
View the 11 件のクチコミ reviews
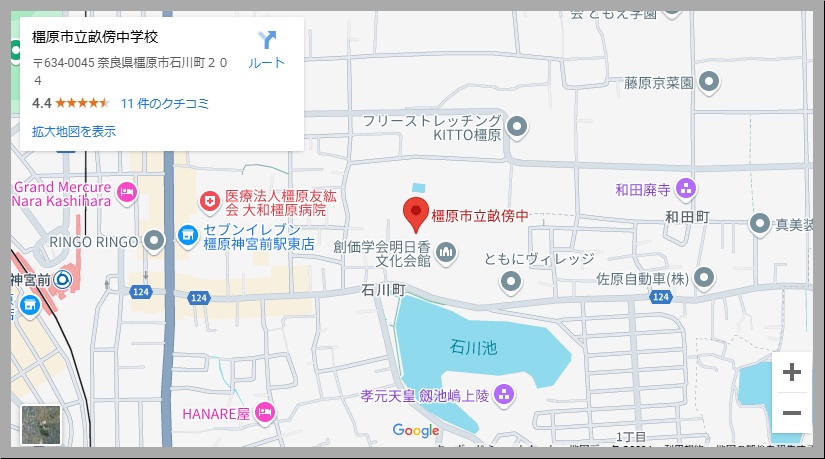tap(164, 103)
